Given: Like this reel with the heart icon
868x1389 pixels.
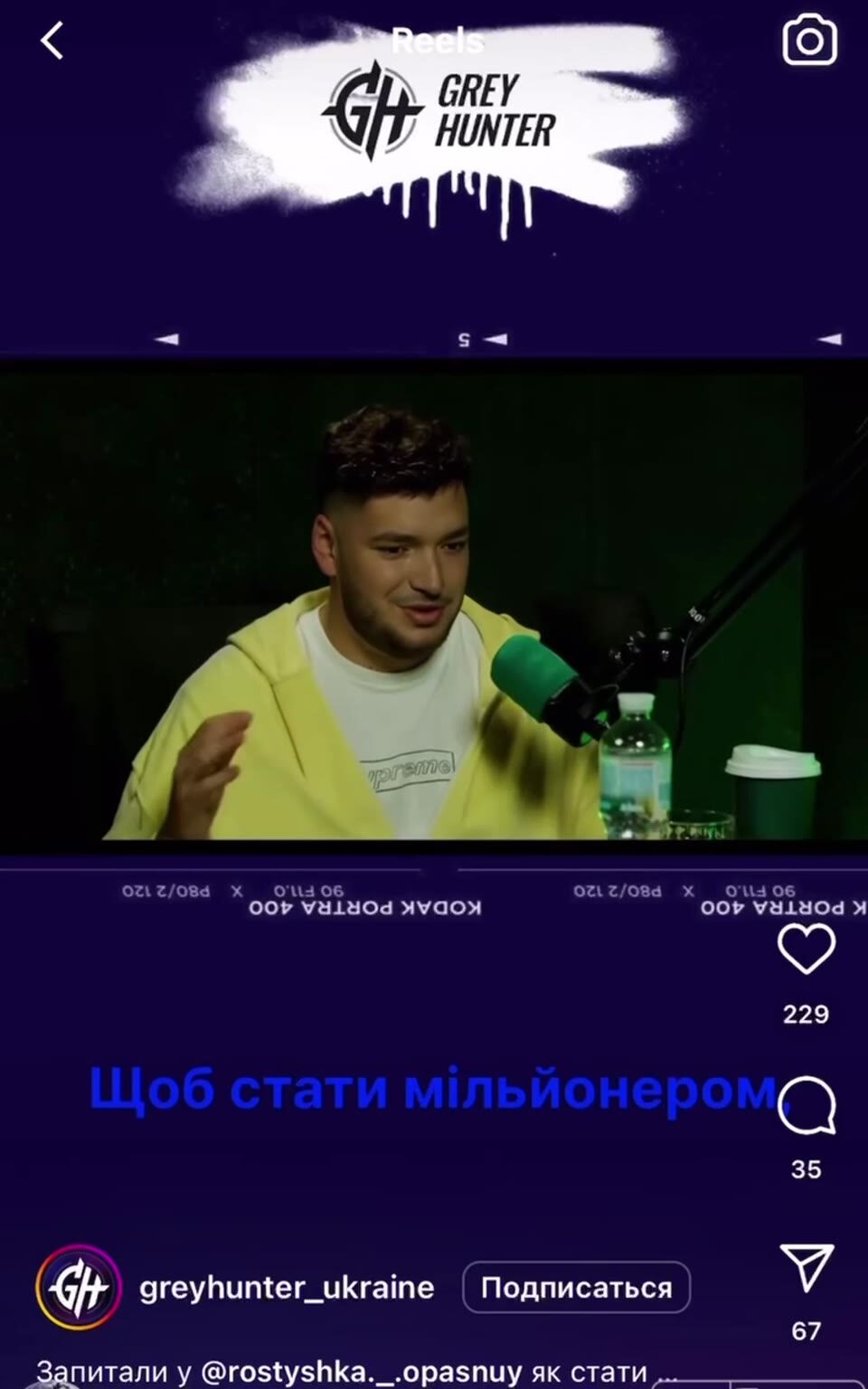Looking at the screenshot, I should point(806,950).
